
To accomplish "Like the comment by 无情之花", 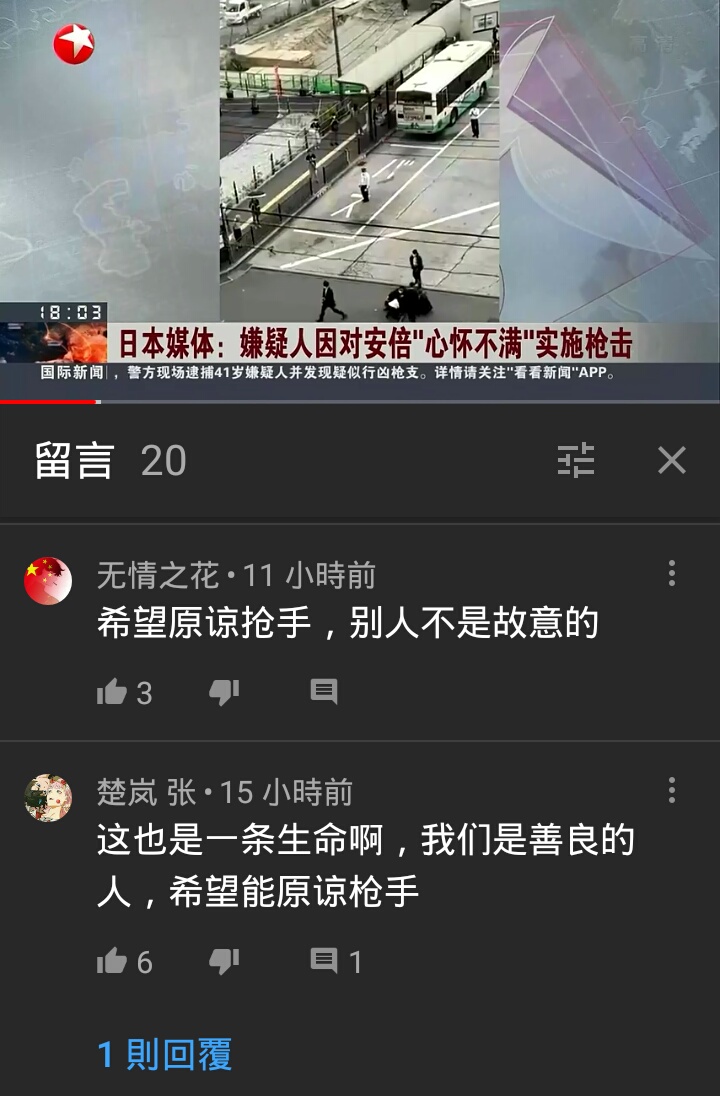I will [112, 692].
